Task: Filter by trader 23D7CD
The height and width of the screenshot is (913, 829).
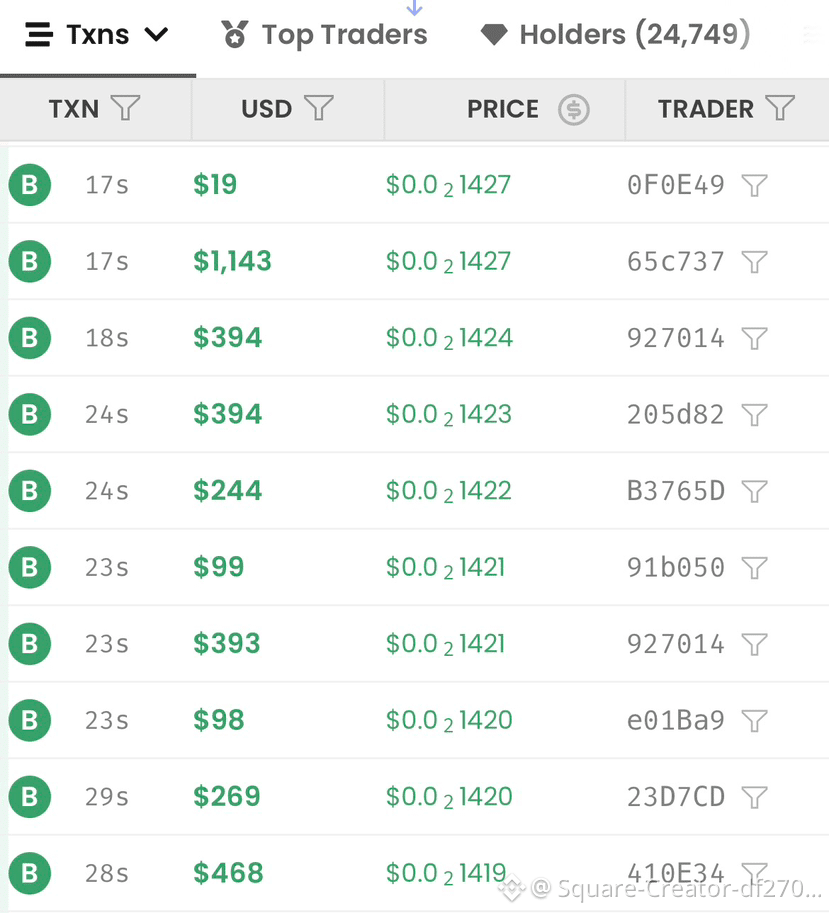Action: coord(754,797)
